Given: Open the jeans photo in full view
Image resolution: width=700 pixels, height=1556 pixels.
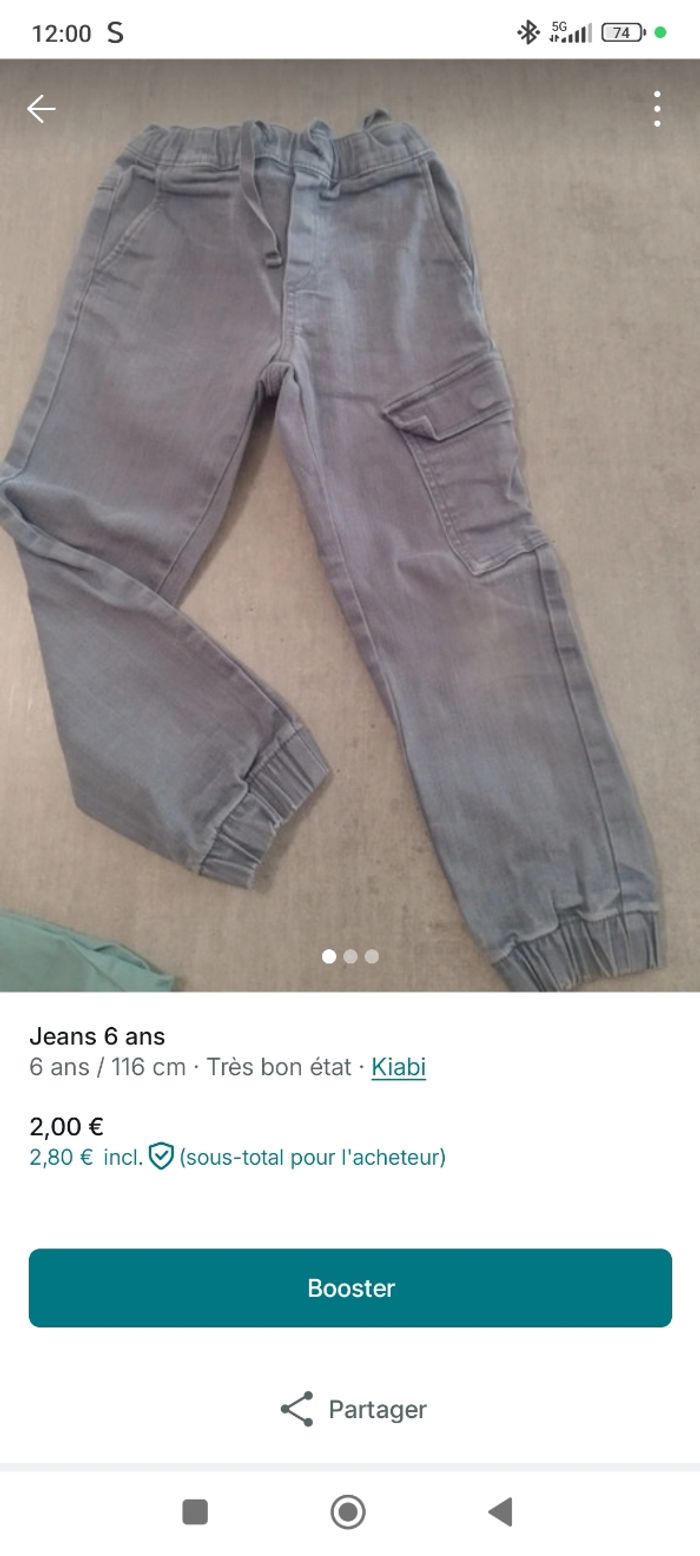Looking at the screenshot, I should (350, 520).
